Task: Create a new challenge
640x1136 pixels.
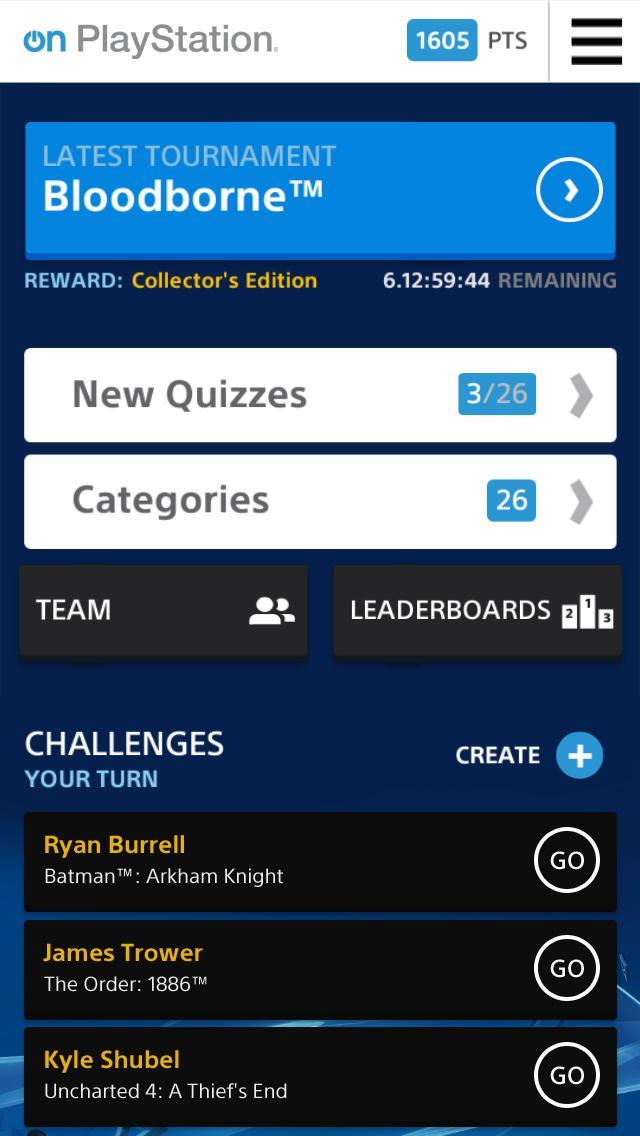Action: 579,755
